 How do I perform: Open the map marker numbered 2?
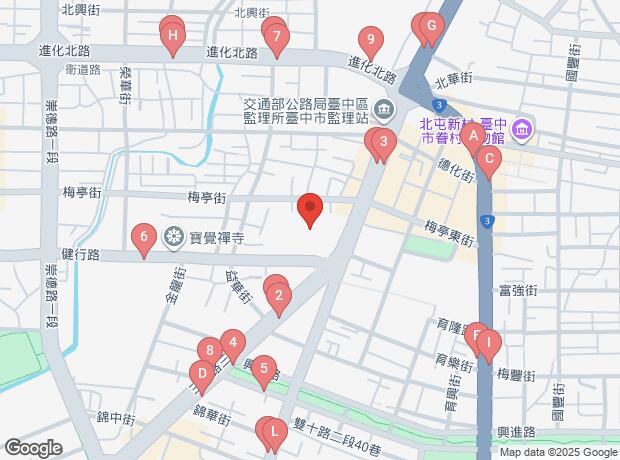280,295
